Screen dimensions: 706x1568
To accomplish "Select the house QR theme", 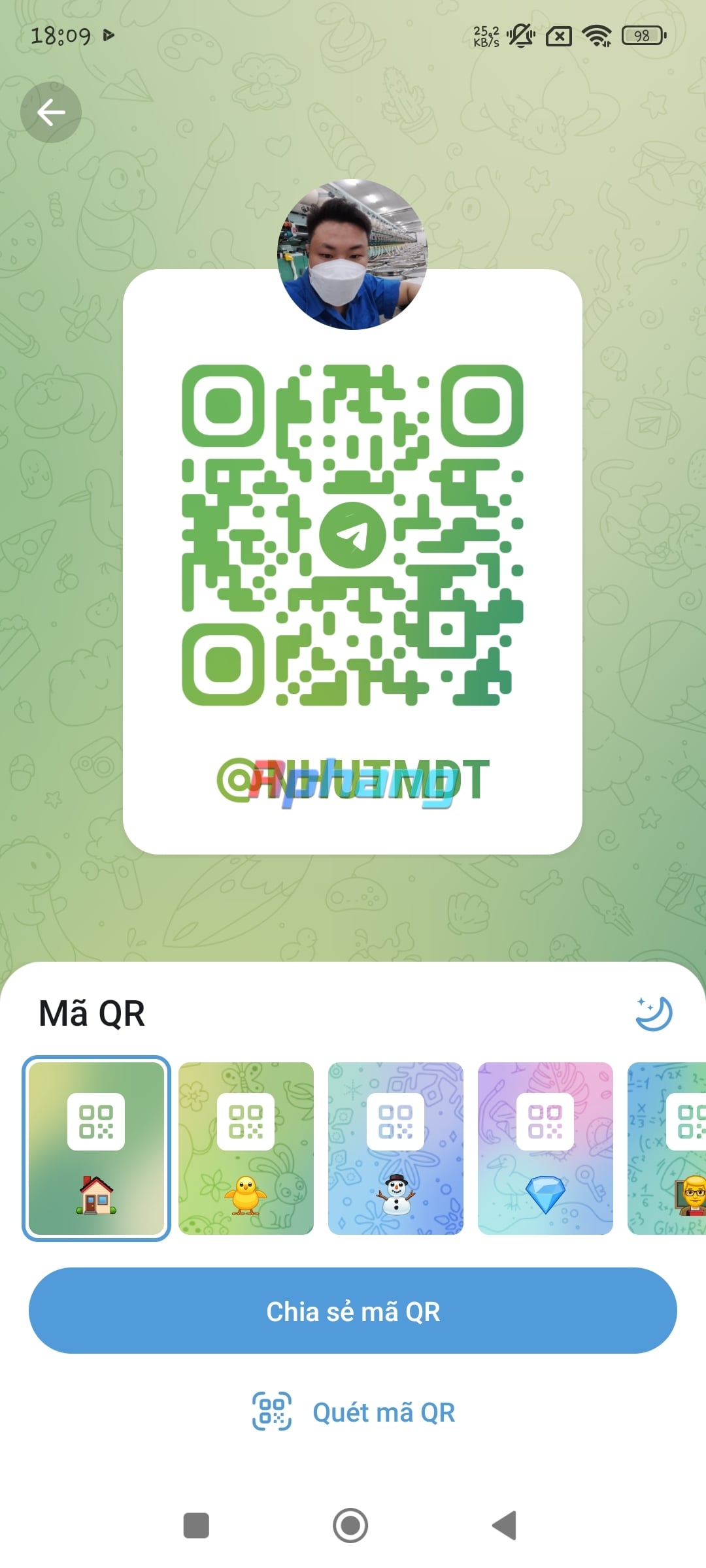I will (96, 1148).
